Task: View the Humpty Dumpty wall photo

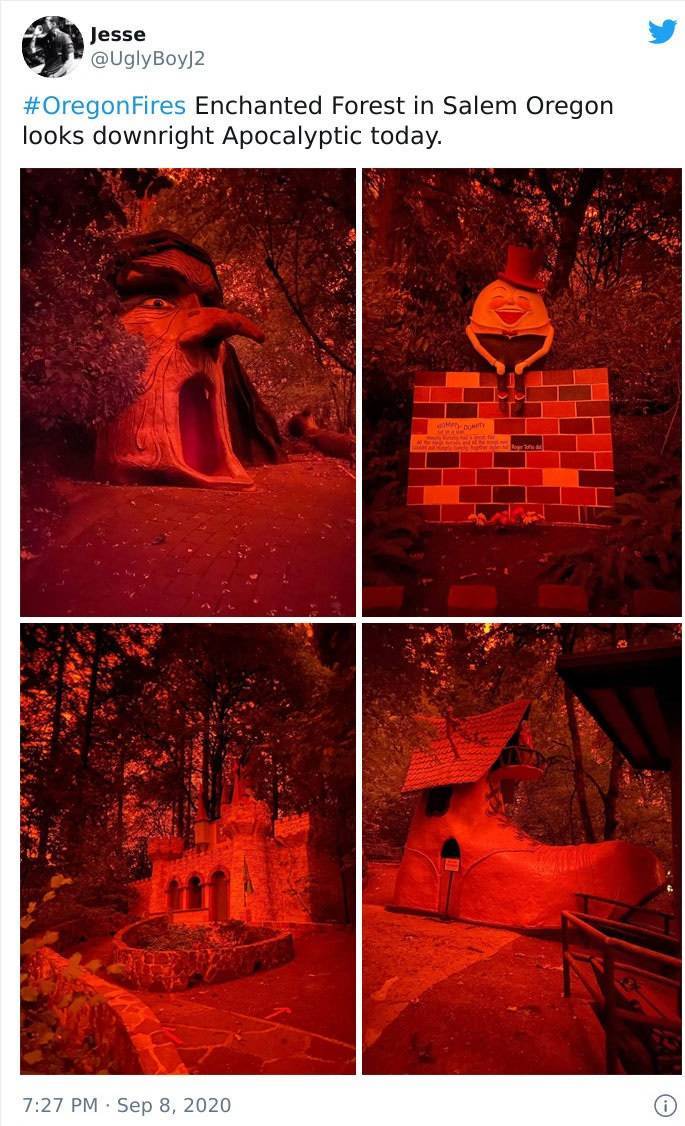Action: click(x=521, y=391)
